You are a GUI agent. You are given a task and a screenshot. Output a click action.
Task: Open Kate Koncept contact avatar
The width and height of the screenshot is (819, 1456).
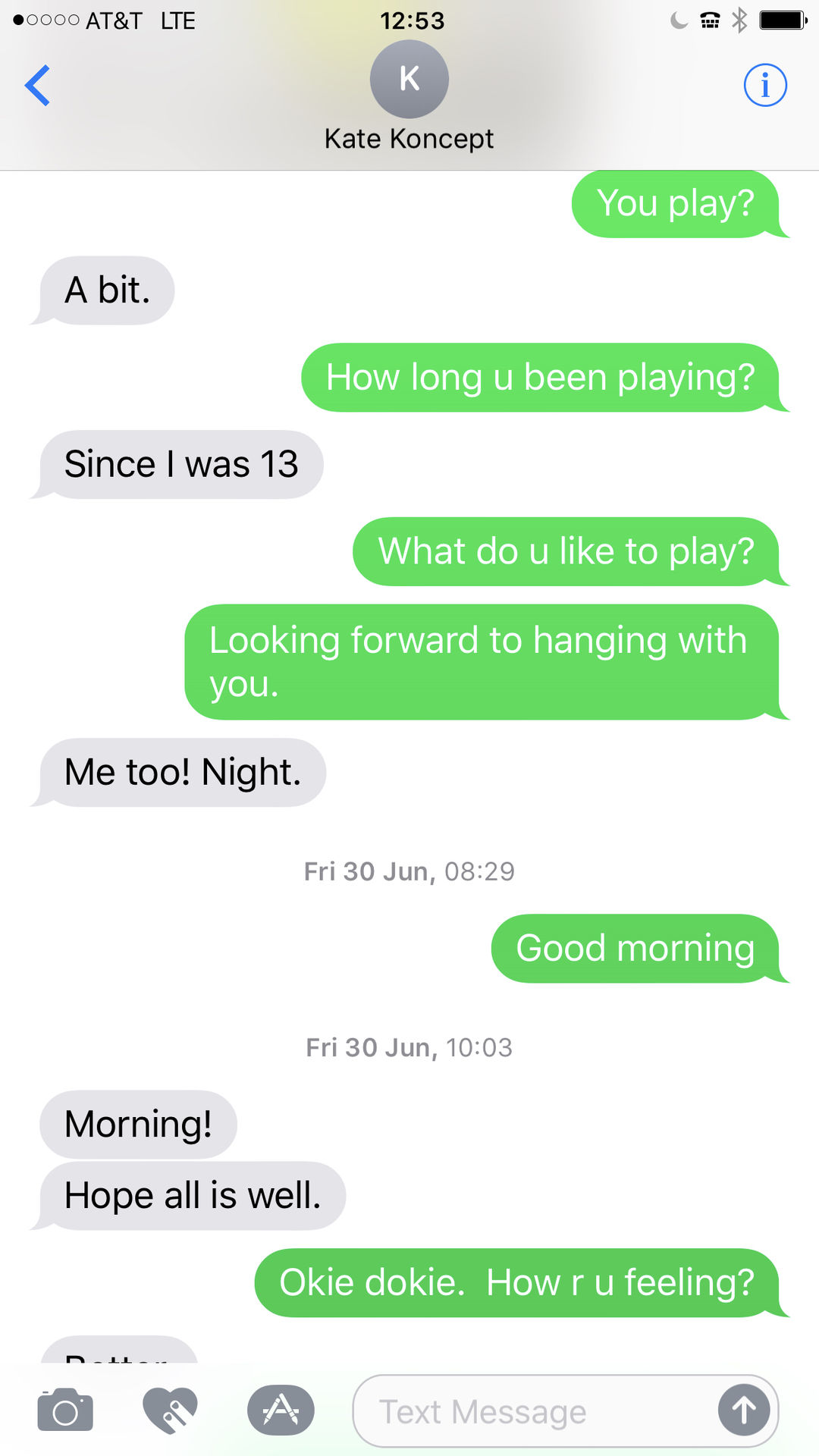(409, 79)
